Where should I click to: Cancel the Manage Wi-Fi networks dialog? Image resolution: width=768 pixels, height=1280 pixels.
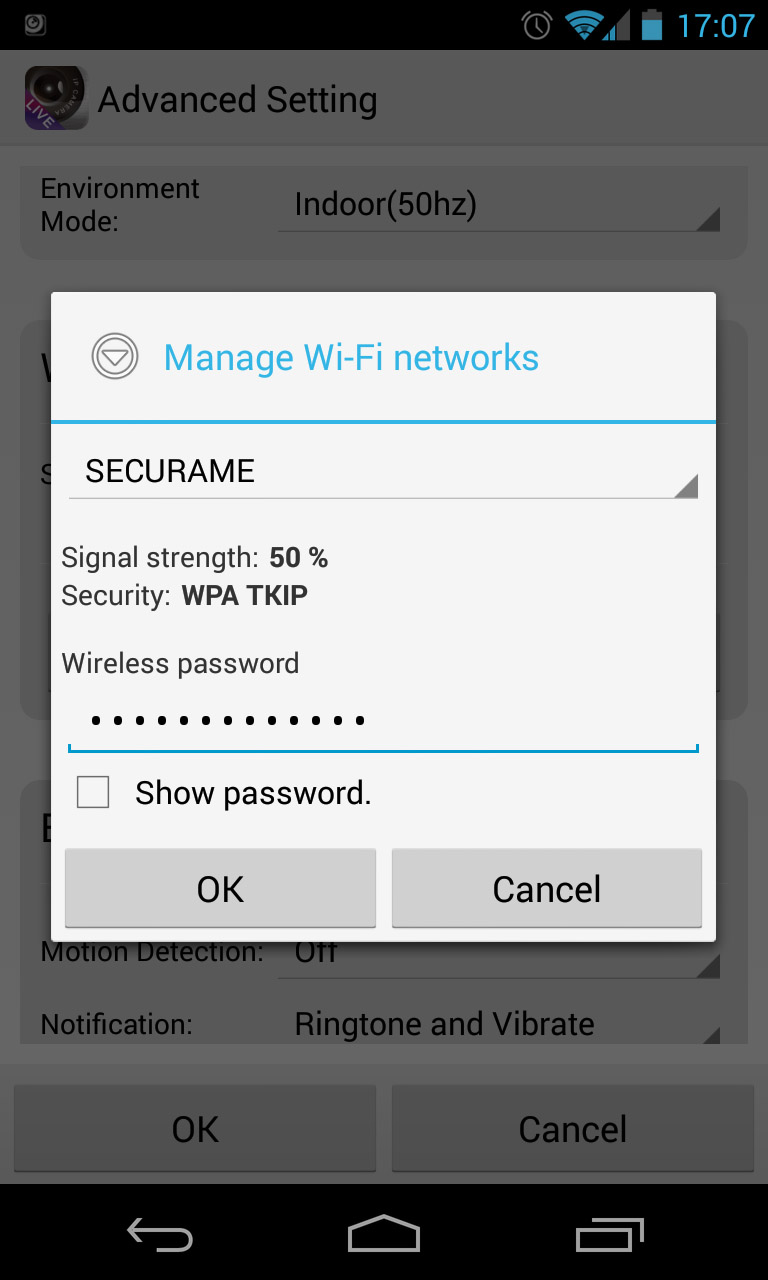point(547,889)
